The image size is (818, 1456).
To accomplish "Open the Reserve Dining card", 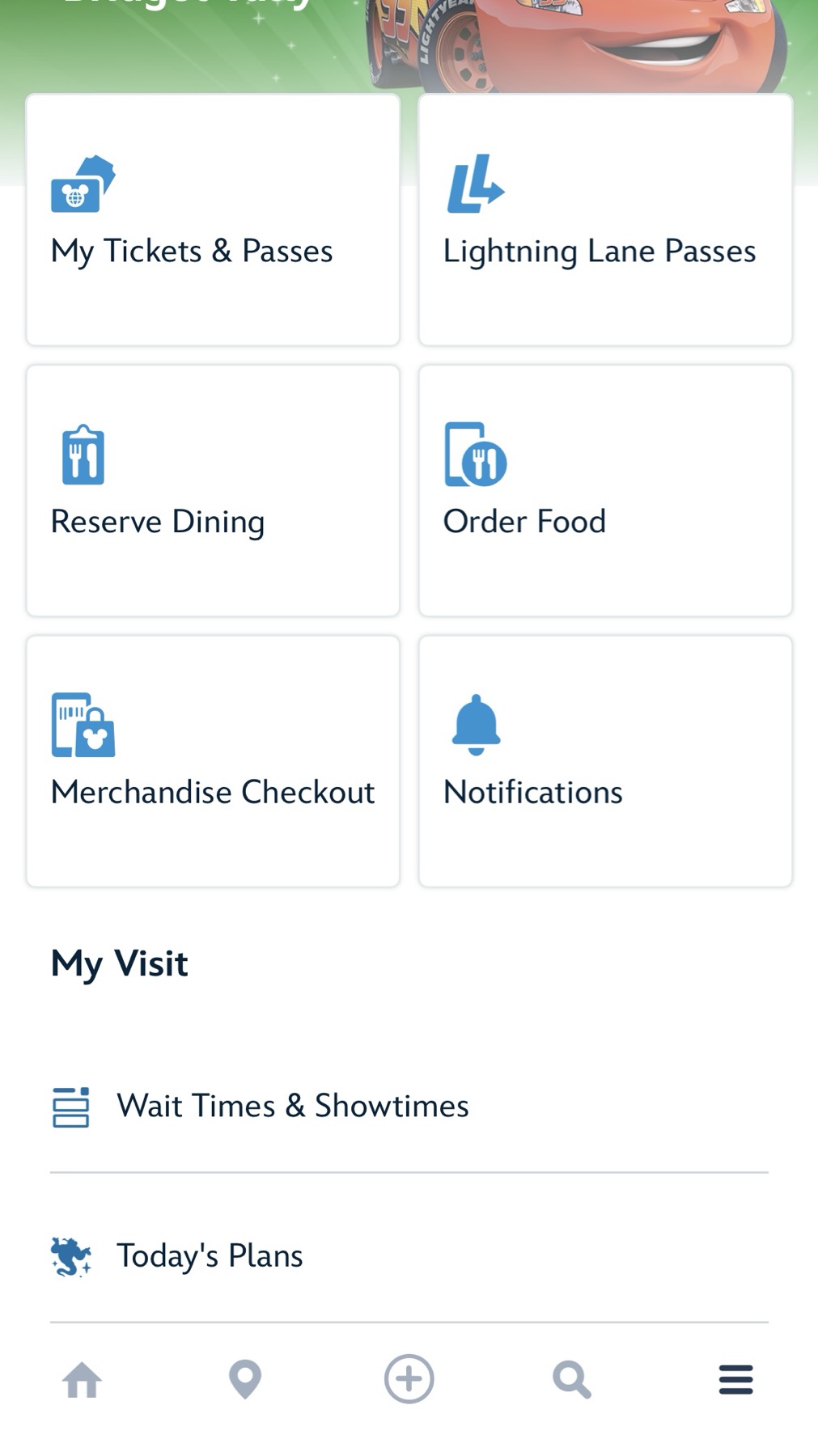I will click(213, 490).
